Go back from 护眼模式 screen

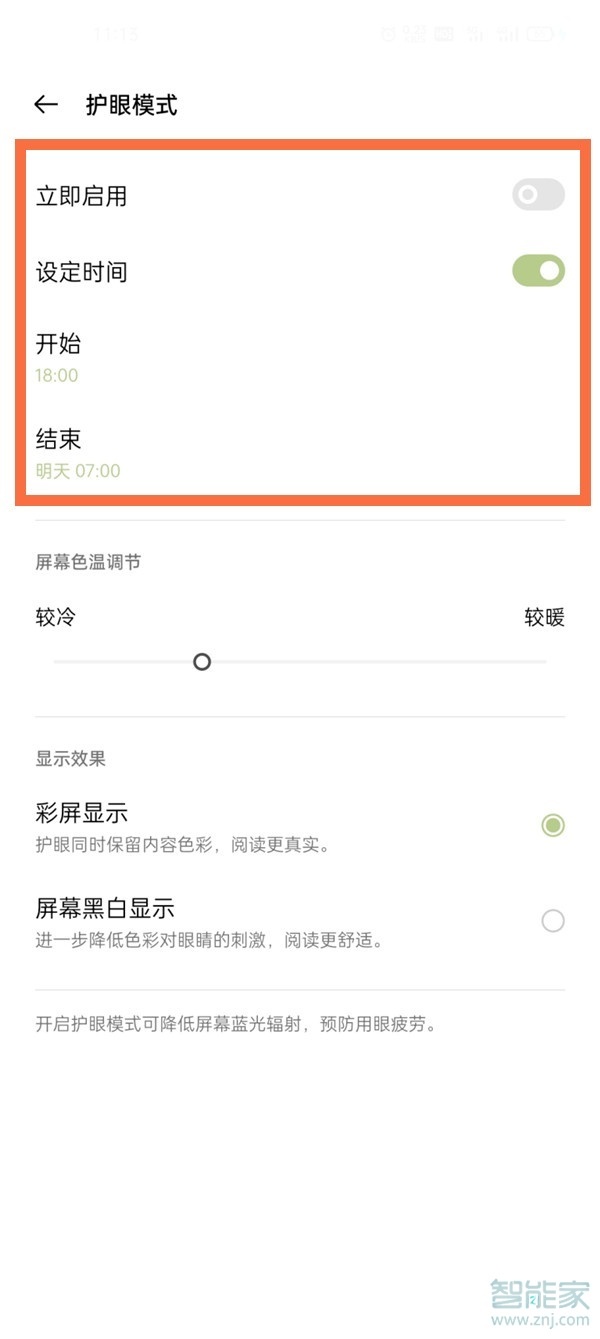point(46,105)
